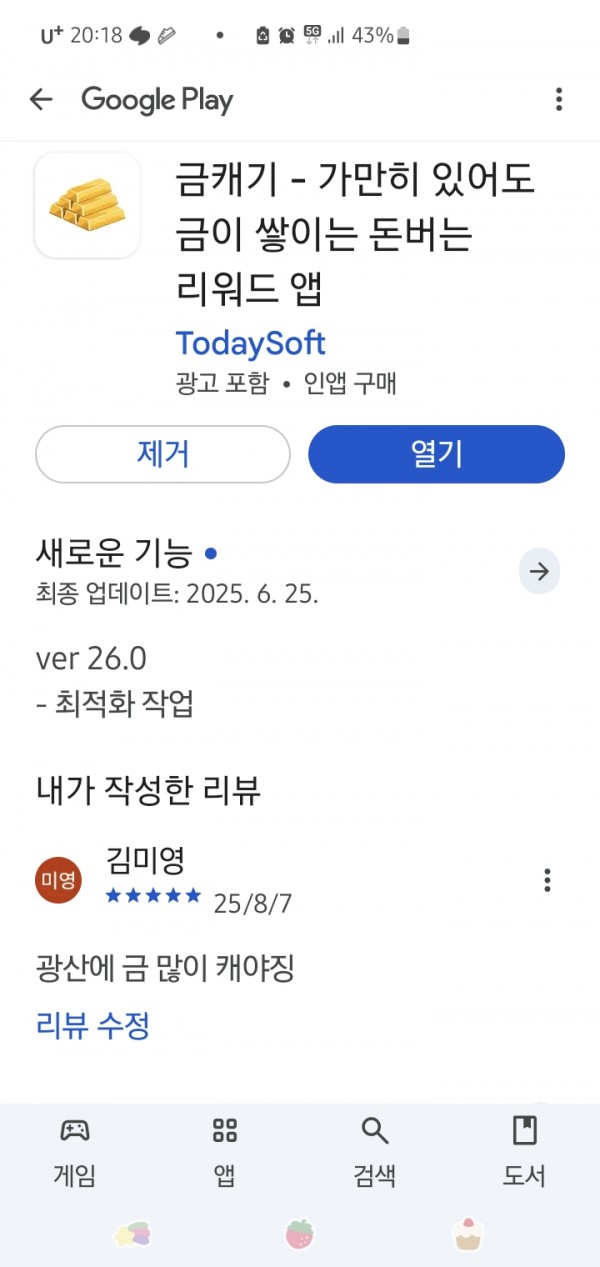Switch to the 게임 tab

(x=75, y=1152)
